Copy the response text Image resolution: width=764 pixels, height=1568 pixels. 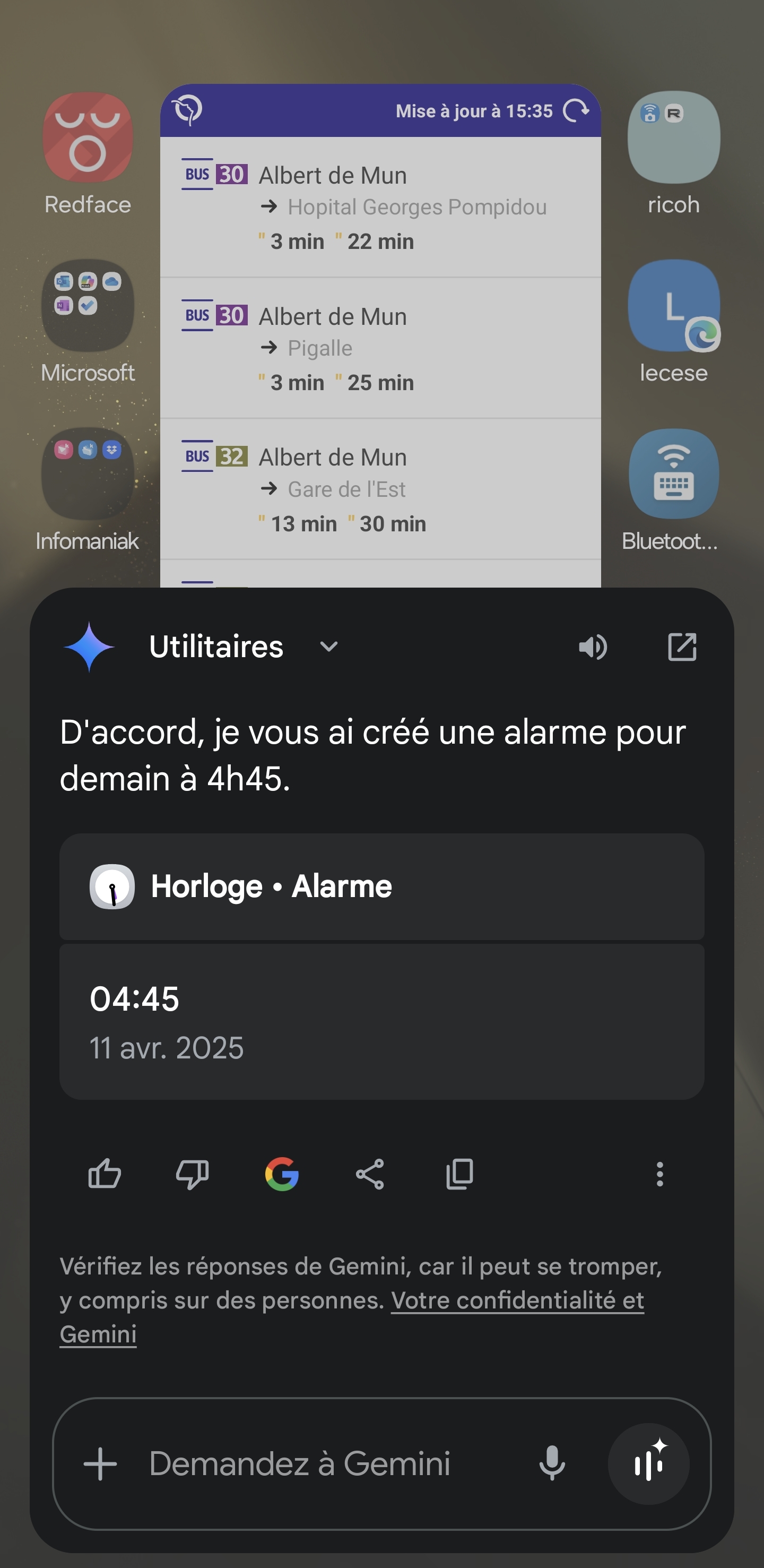pyautogui.click(x=459, y=1174)
